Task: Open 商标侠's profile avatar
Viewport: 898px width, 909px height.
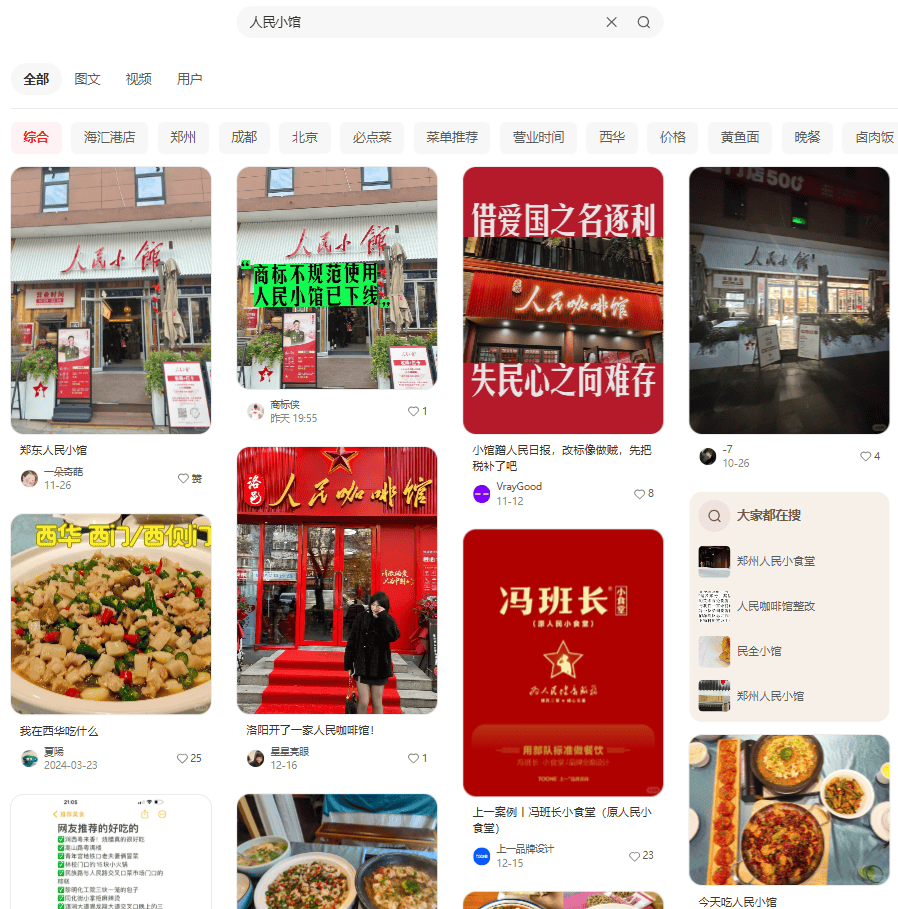Action: (256, 411)
